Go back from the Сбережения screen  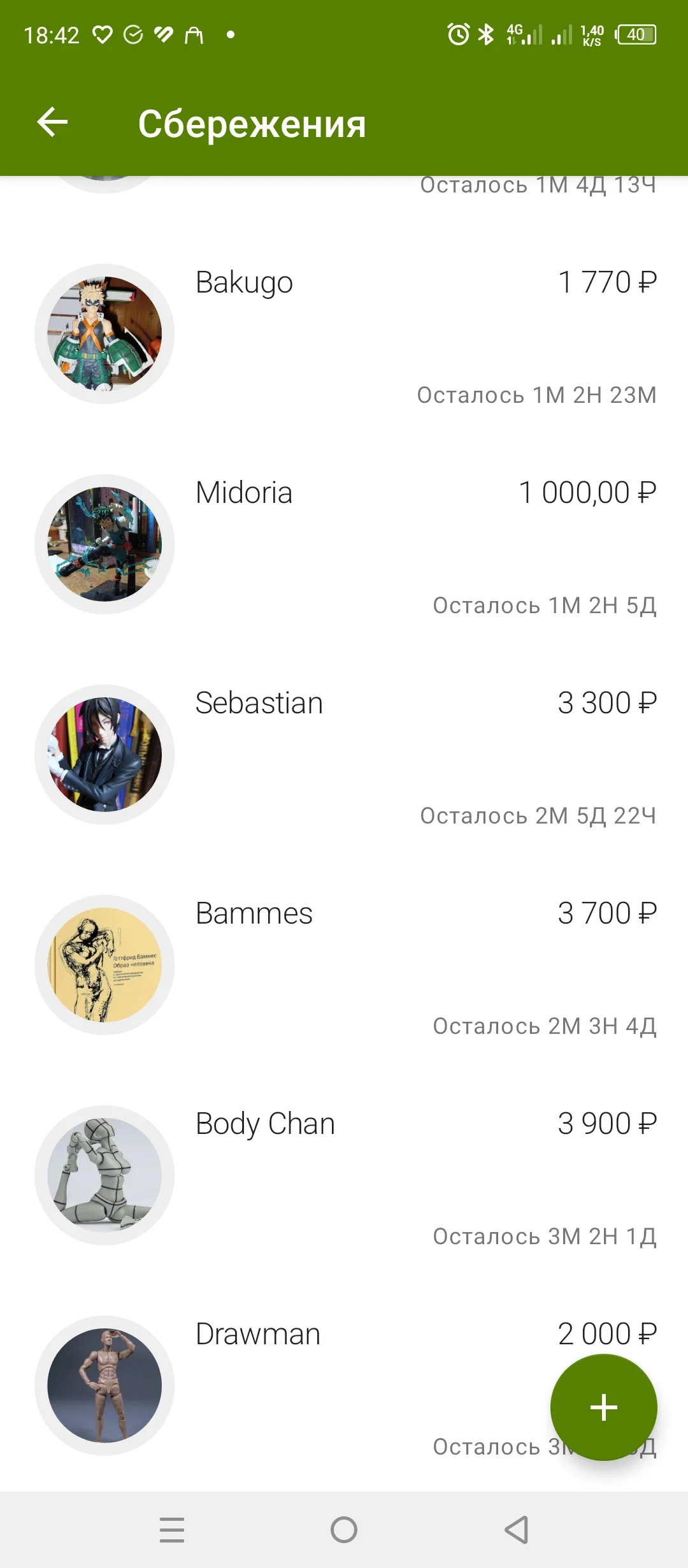(x=53, y=122)
